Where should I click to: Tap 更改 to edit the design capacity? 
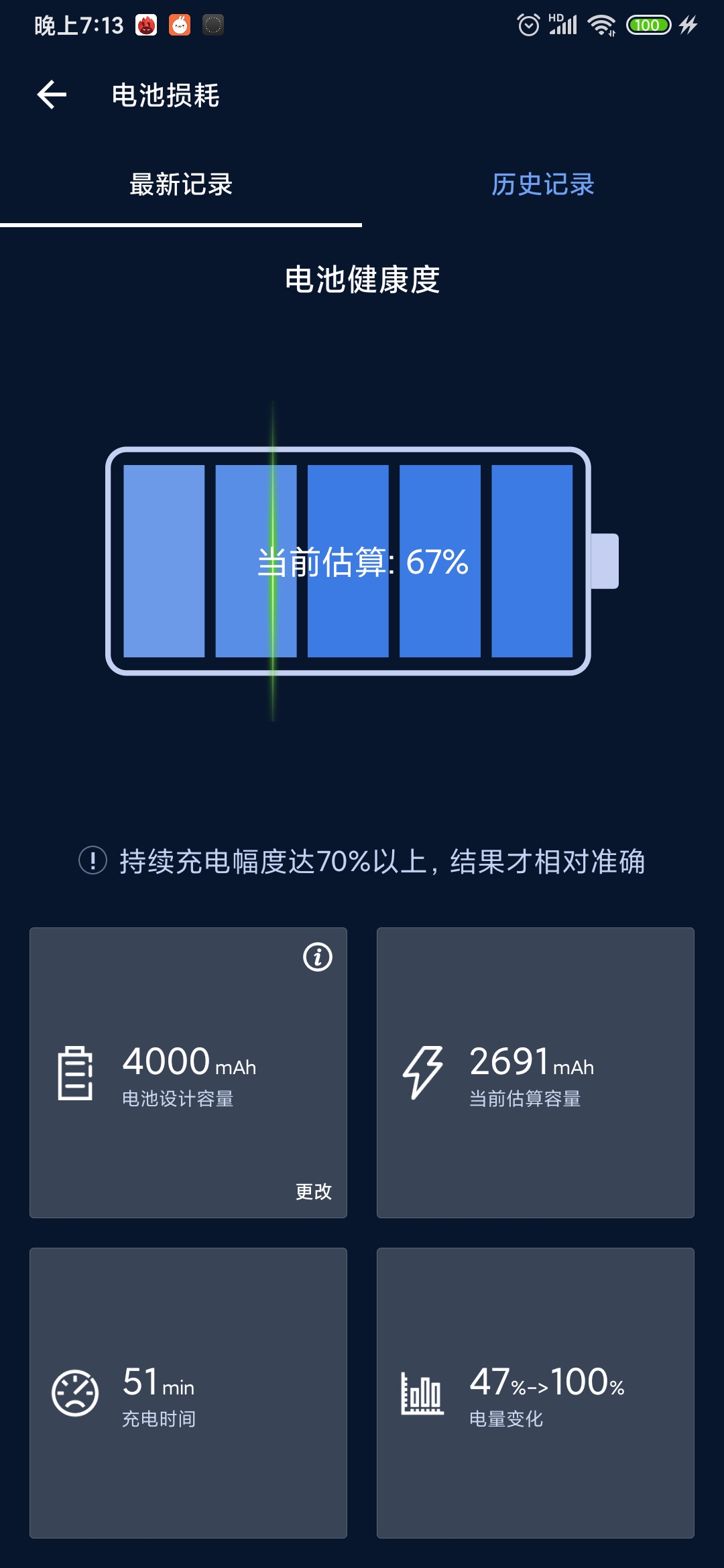tap(314, 1191)
